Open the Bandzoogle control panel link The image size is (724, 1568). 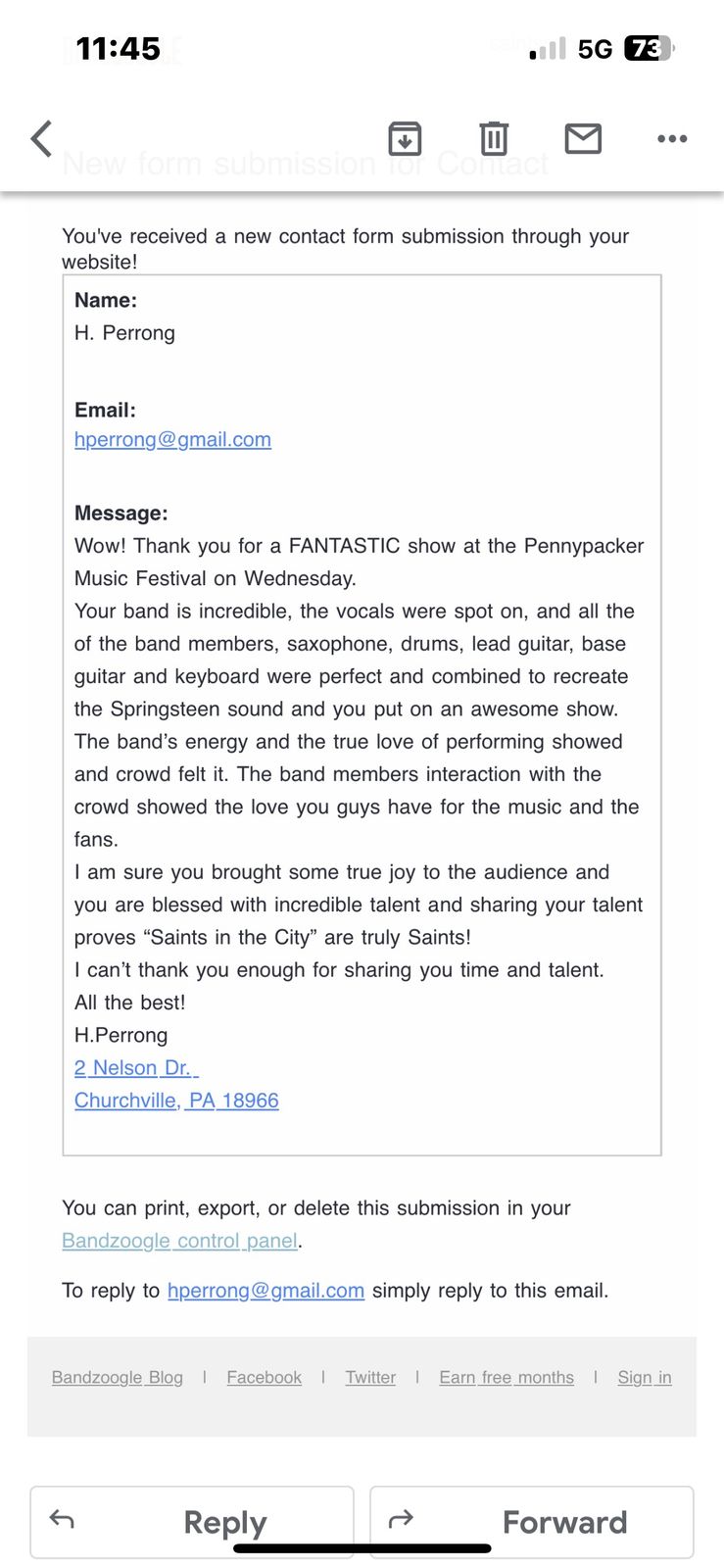[x=179, y=1241]
